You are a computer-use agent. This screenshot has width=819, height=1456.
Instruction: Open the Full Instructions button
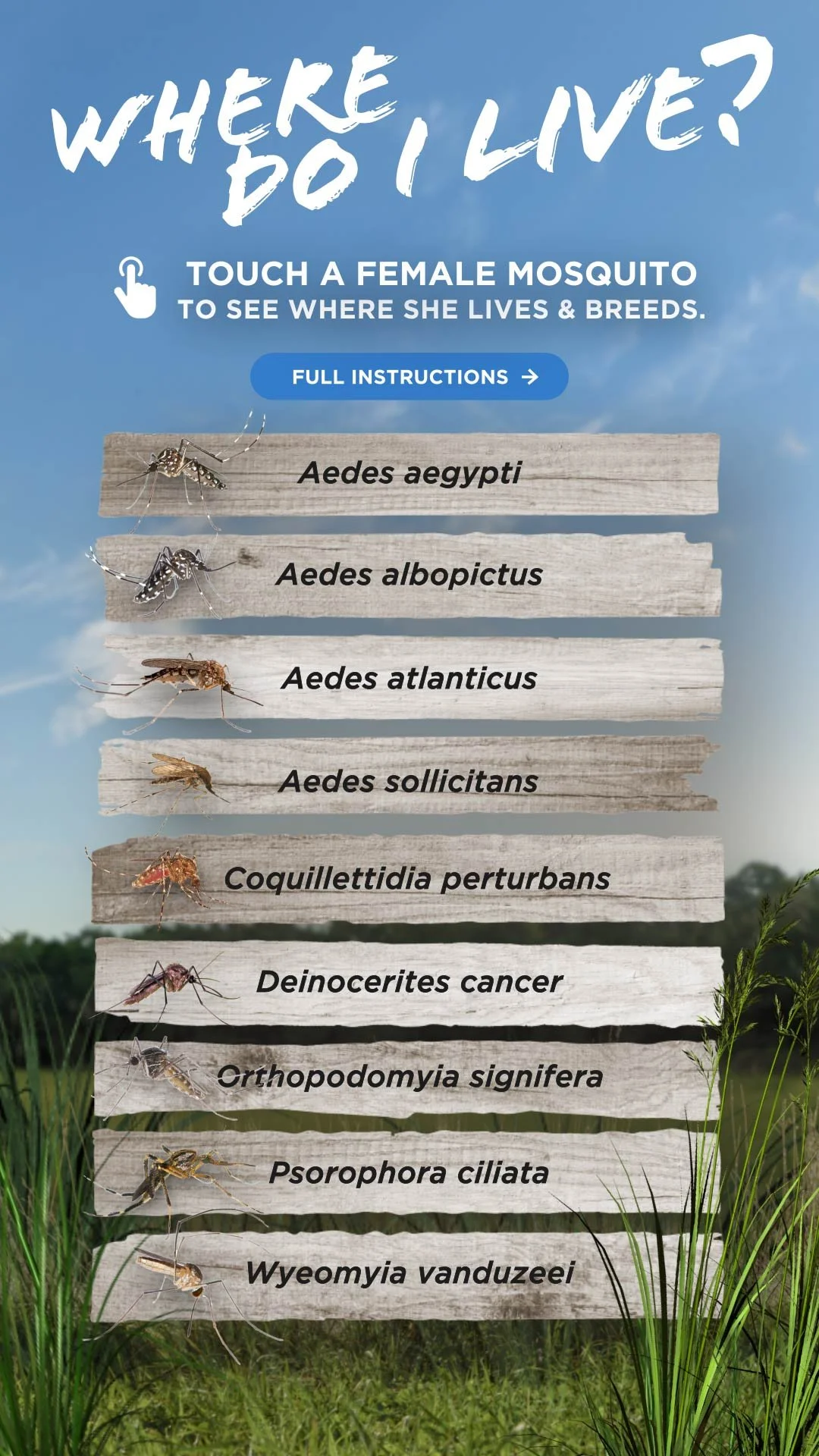tap(409, 376)
